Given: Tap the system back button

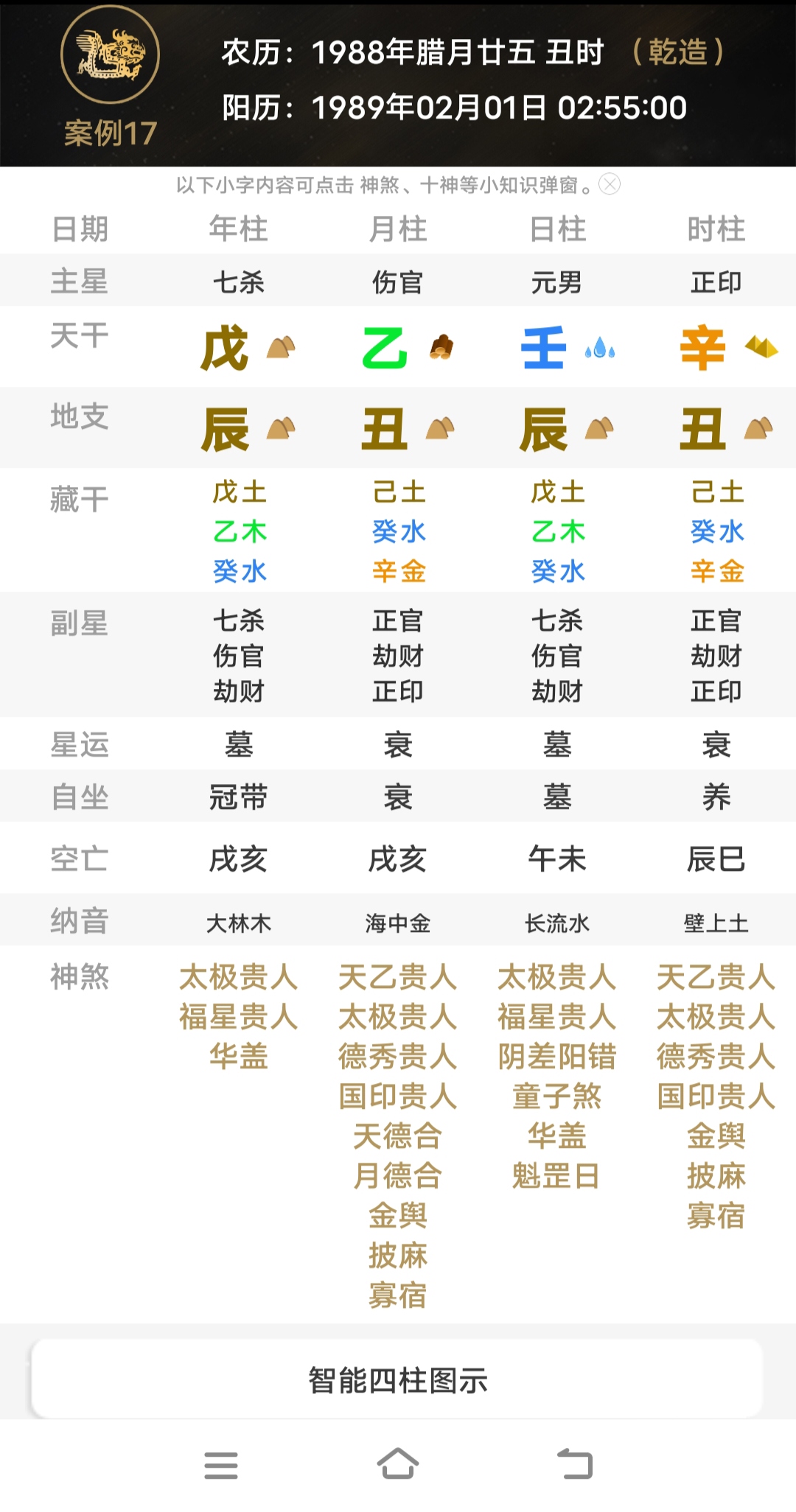Looking at the screenshot, I should (575, 1463).
